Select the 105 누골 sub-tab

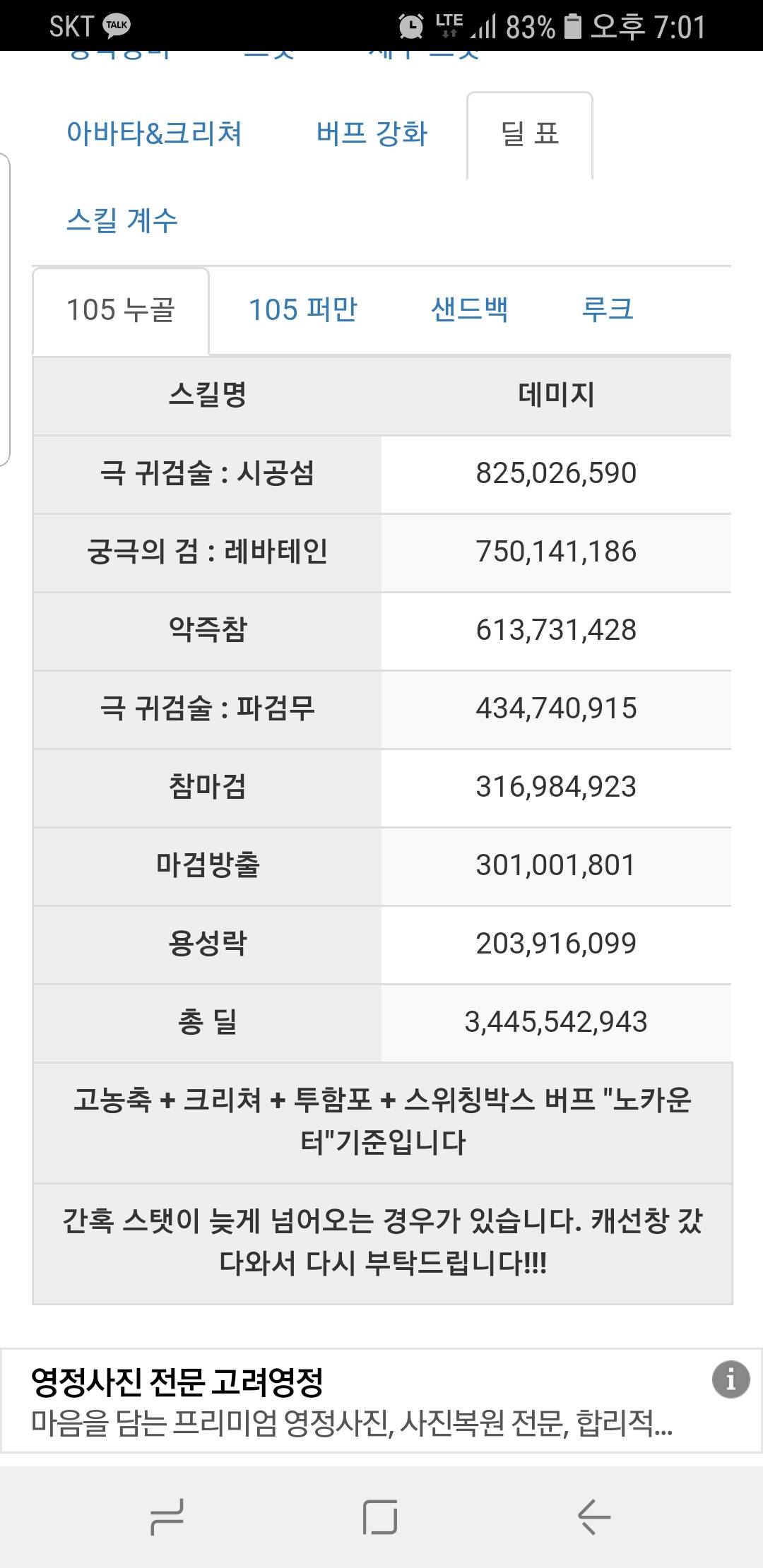(121, 311)
